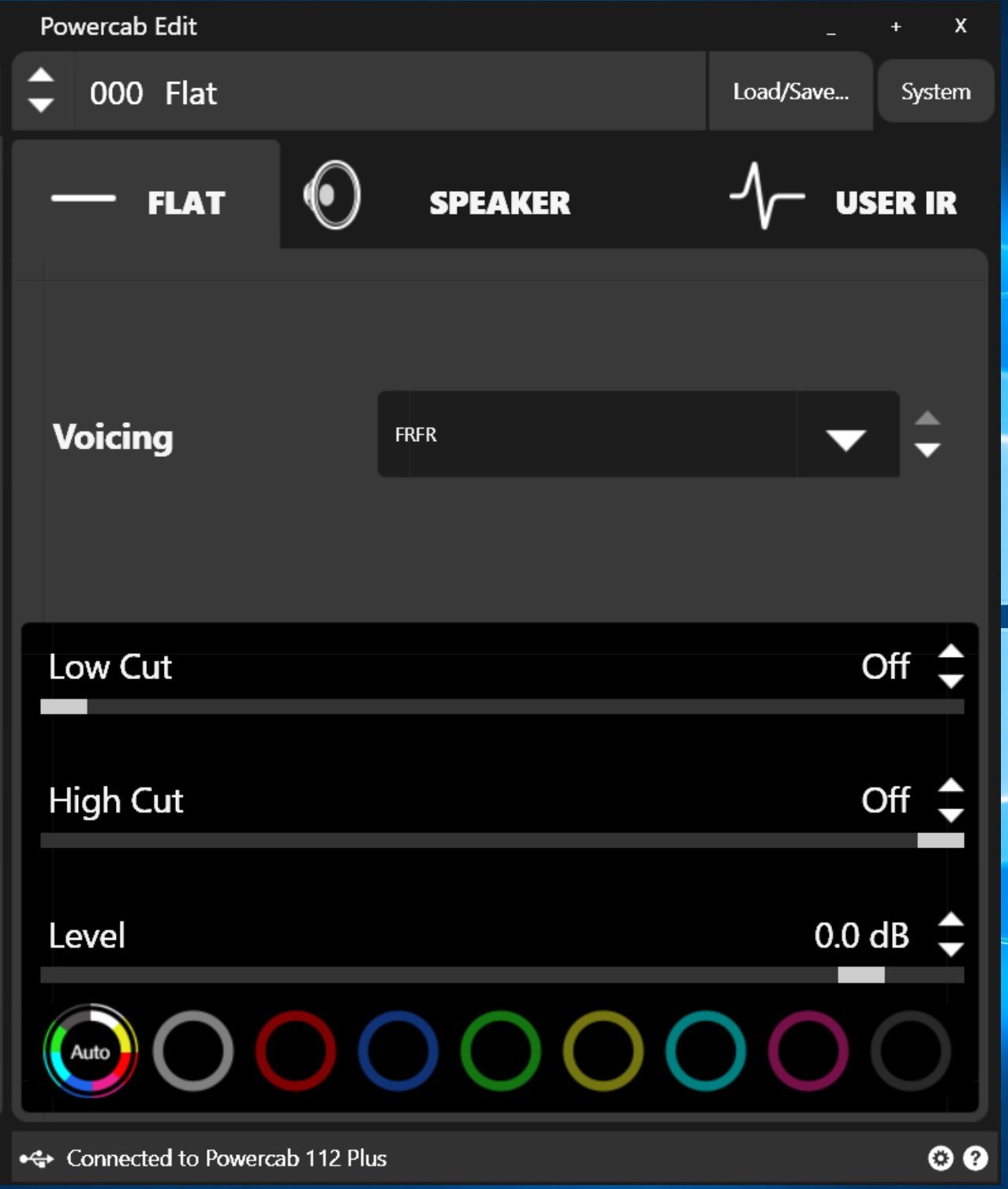Open the gear settings icon

[940, 1158]
